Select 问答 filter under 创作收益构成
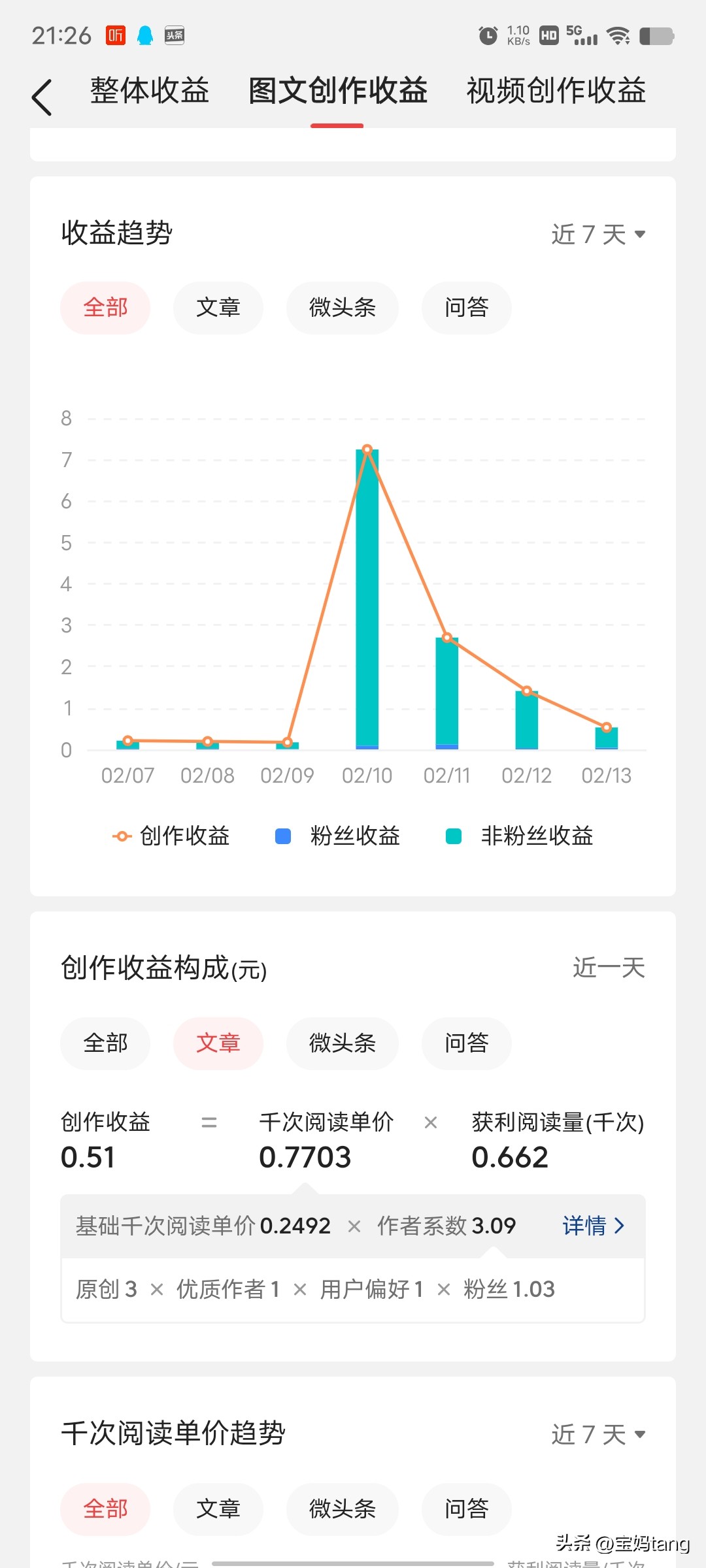 pos(466,1043)
